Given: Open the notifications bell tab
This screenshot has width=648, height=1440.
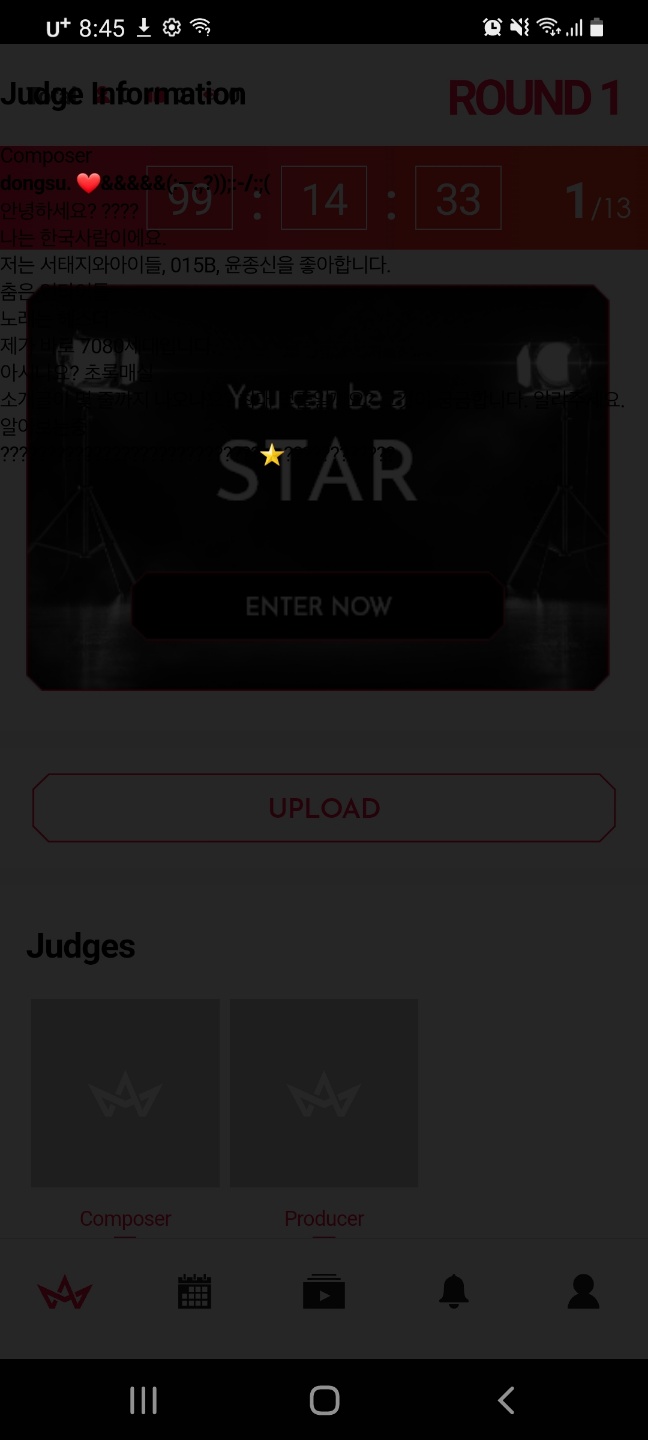Looking at the screenshot, I should click(x=454, y=1291).
